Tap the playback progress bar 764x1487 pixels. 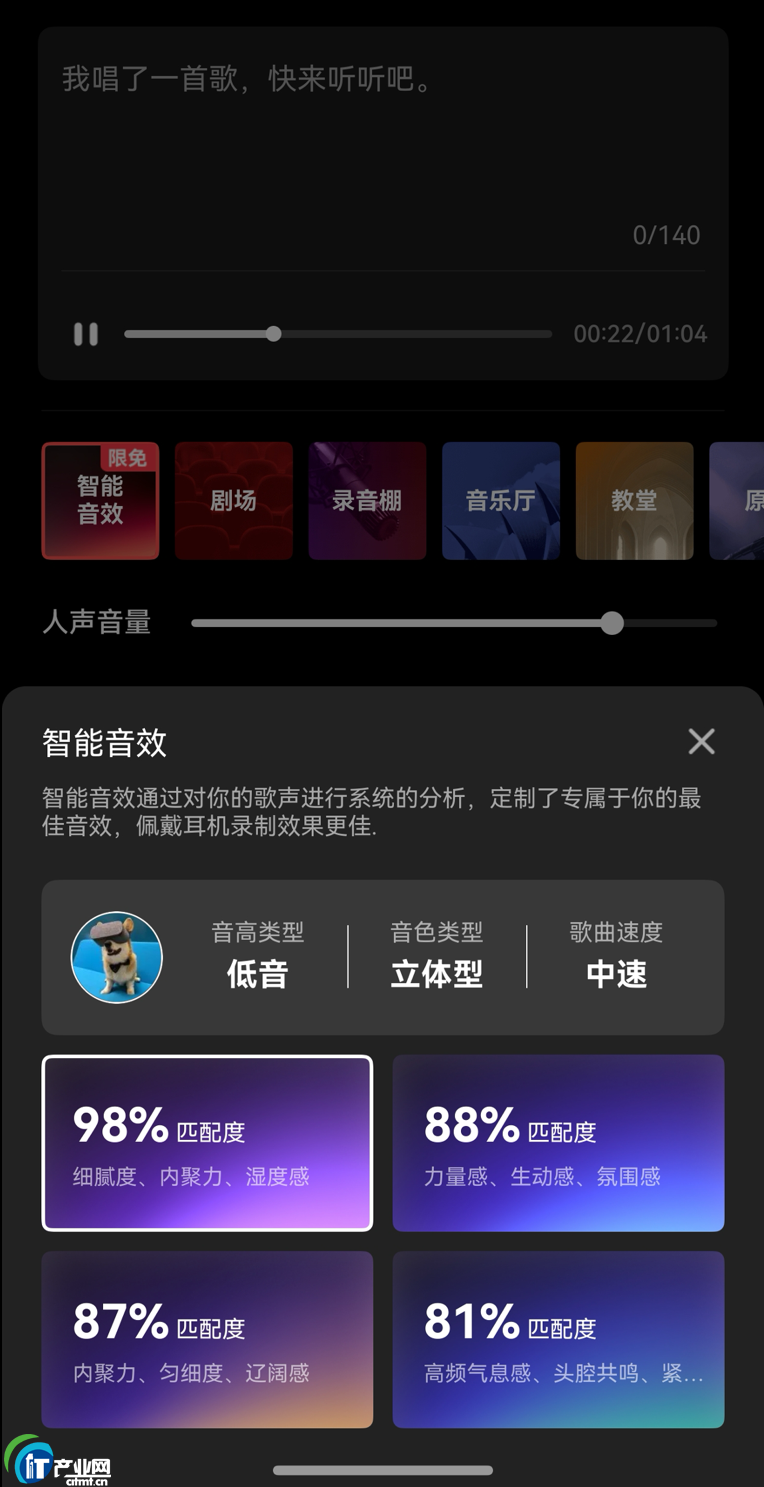337,334
